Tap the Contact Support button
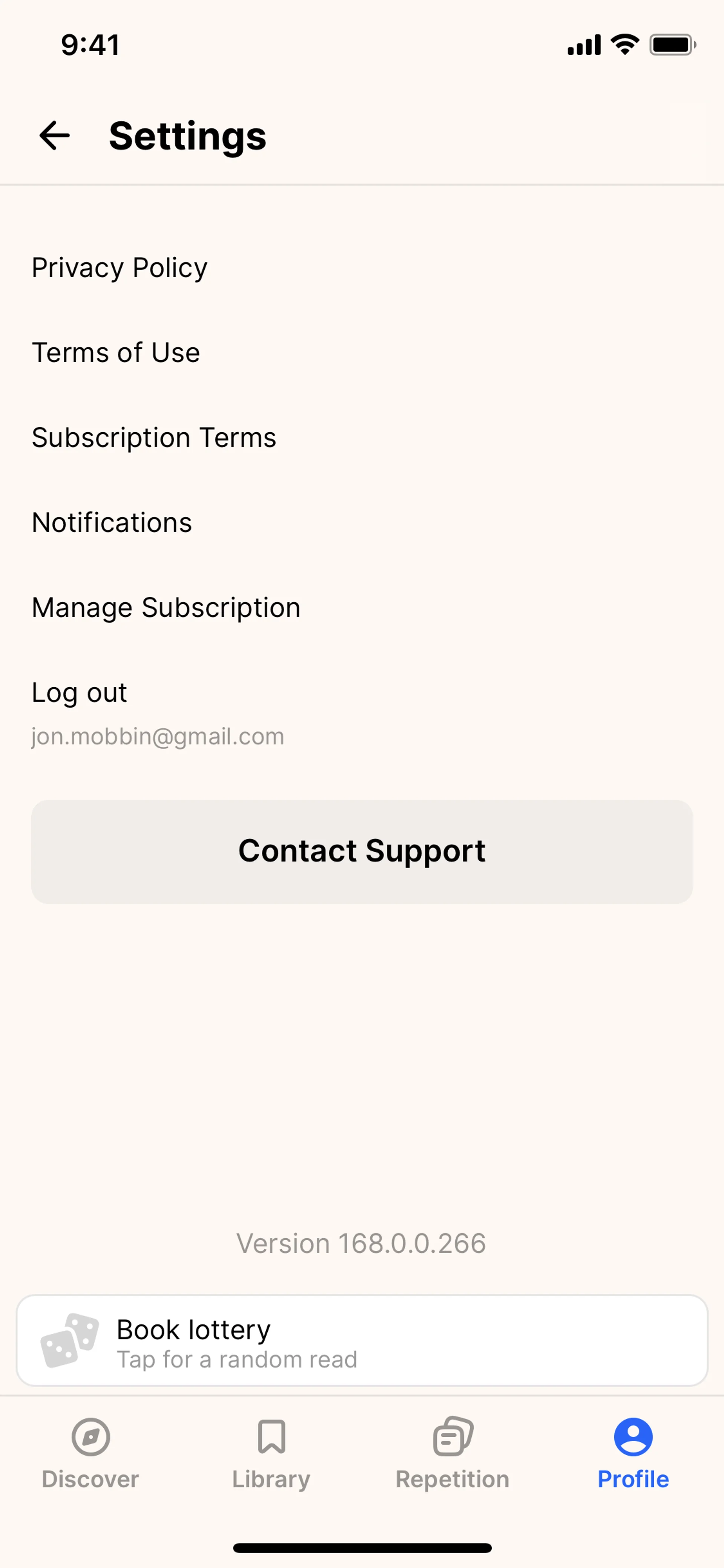 (362, 851)
